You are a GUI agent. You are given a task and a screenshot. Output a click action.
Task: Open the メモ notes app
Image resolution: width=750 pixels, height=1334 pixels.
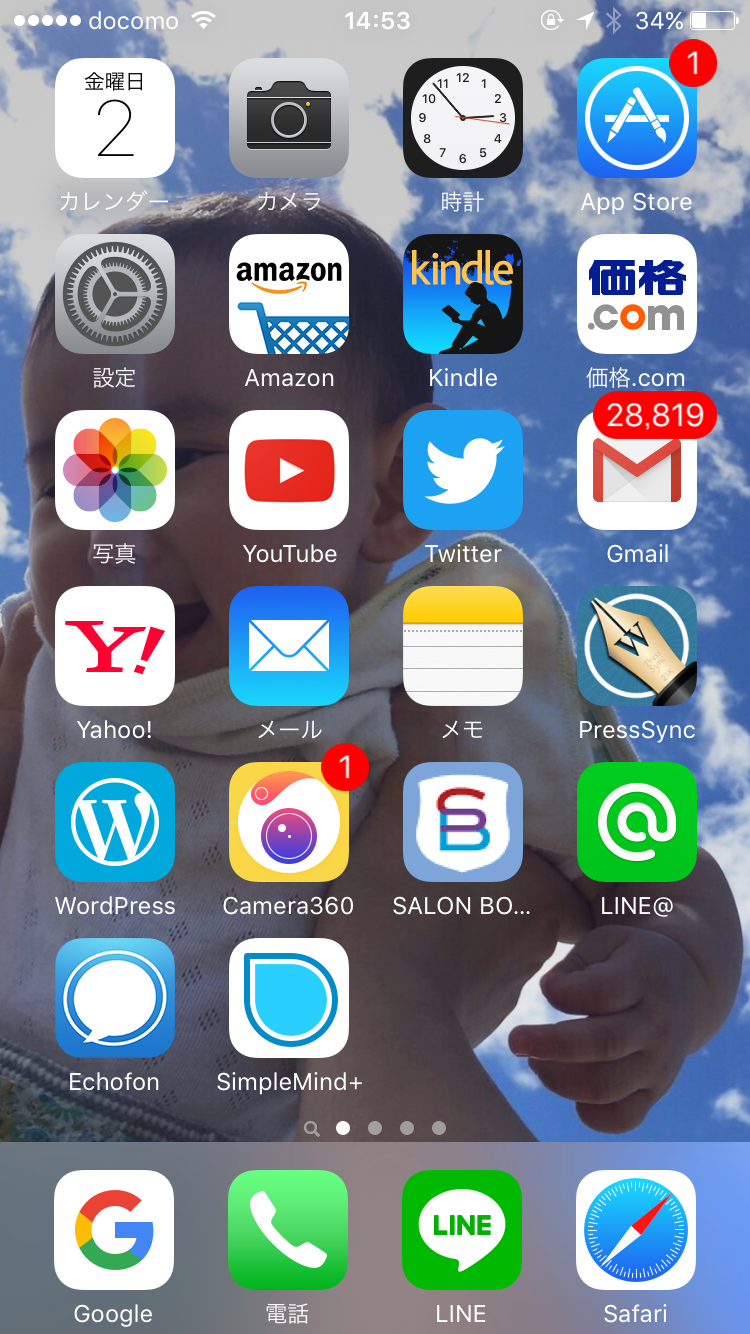[x=463, y=646]
